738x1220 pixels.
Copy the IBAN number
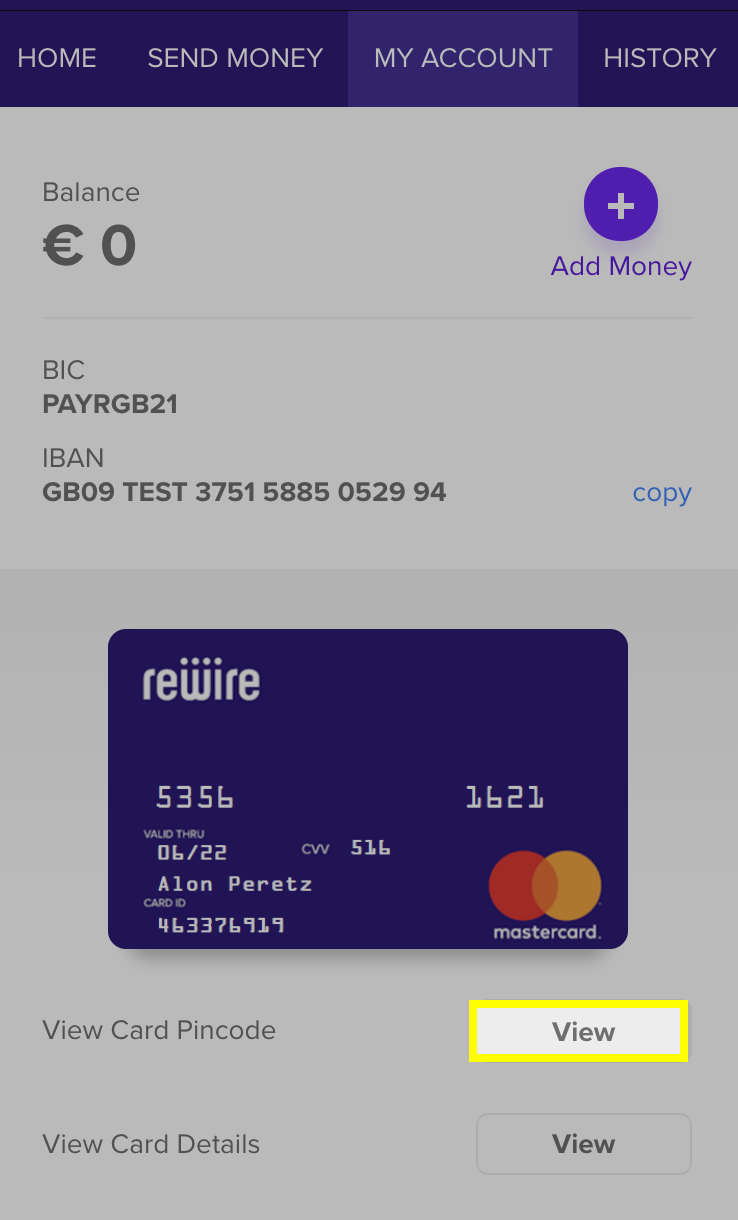coord(662,493)
